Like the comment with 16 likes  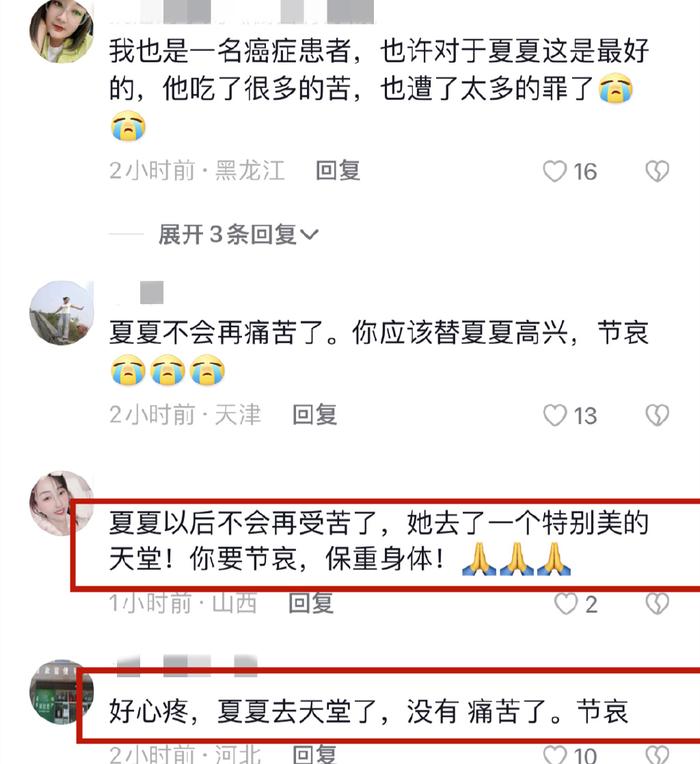[555, 172]
